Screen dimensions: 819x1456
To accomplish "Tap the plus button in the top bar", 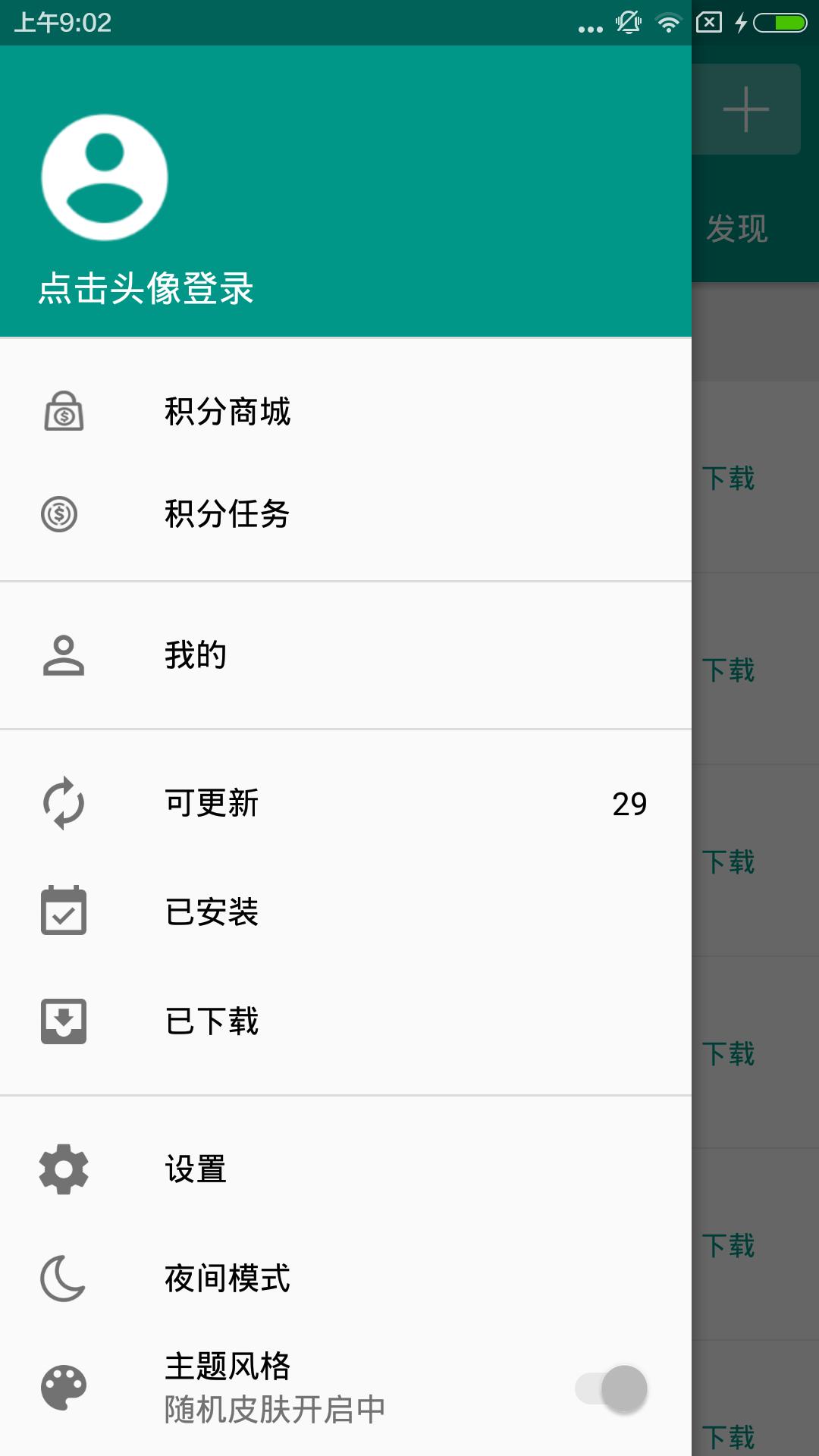I will point(745,108).
